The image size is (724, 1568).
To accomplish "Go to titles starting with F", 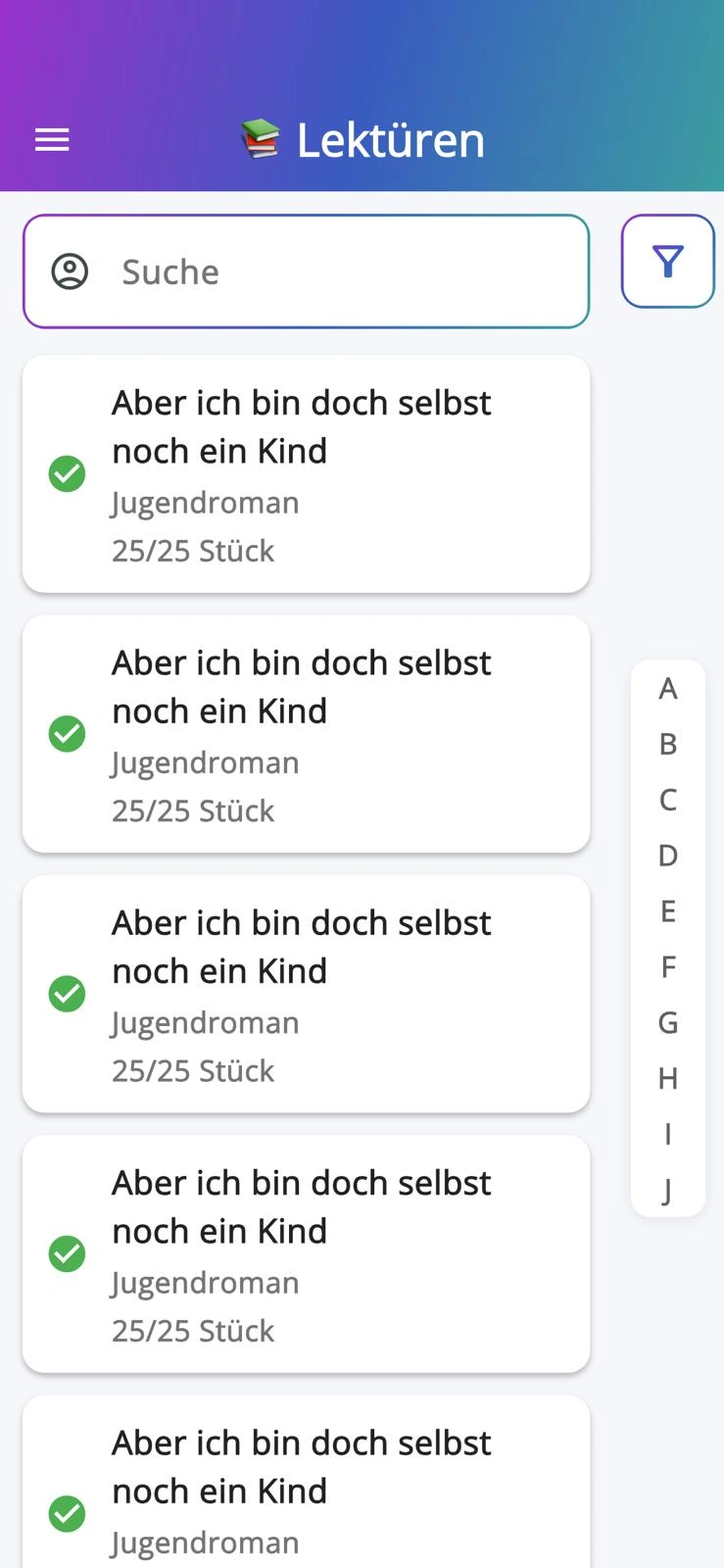I will point(668,967).
